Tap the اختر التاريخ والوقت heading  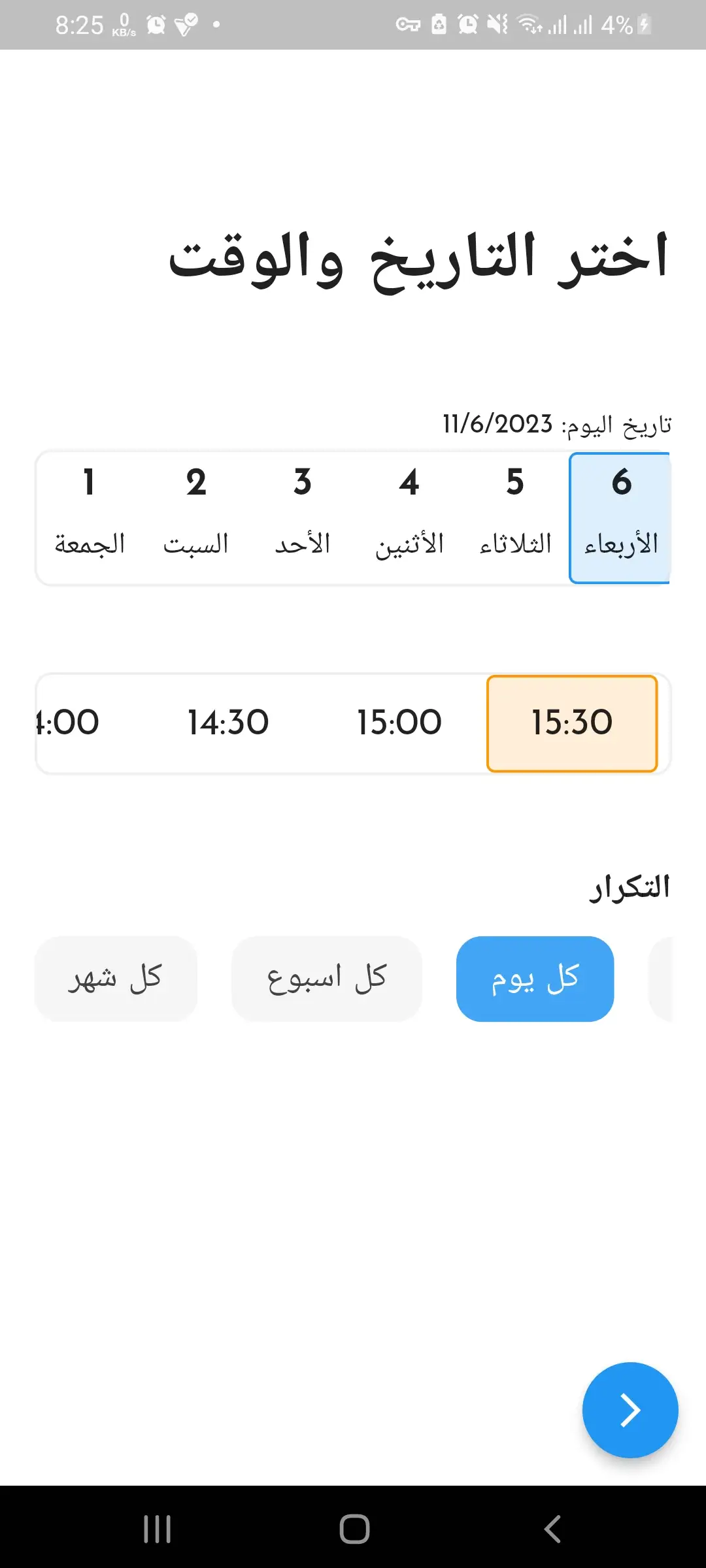click(418, 260)
